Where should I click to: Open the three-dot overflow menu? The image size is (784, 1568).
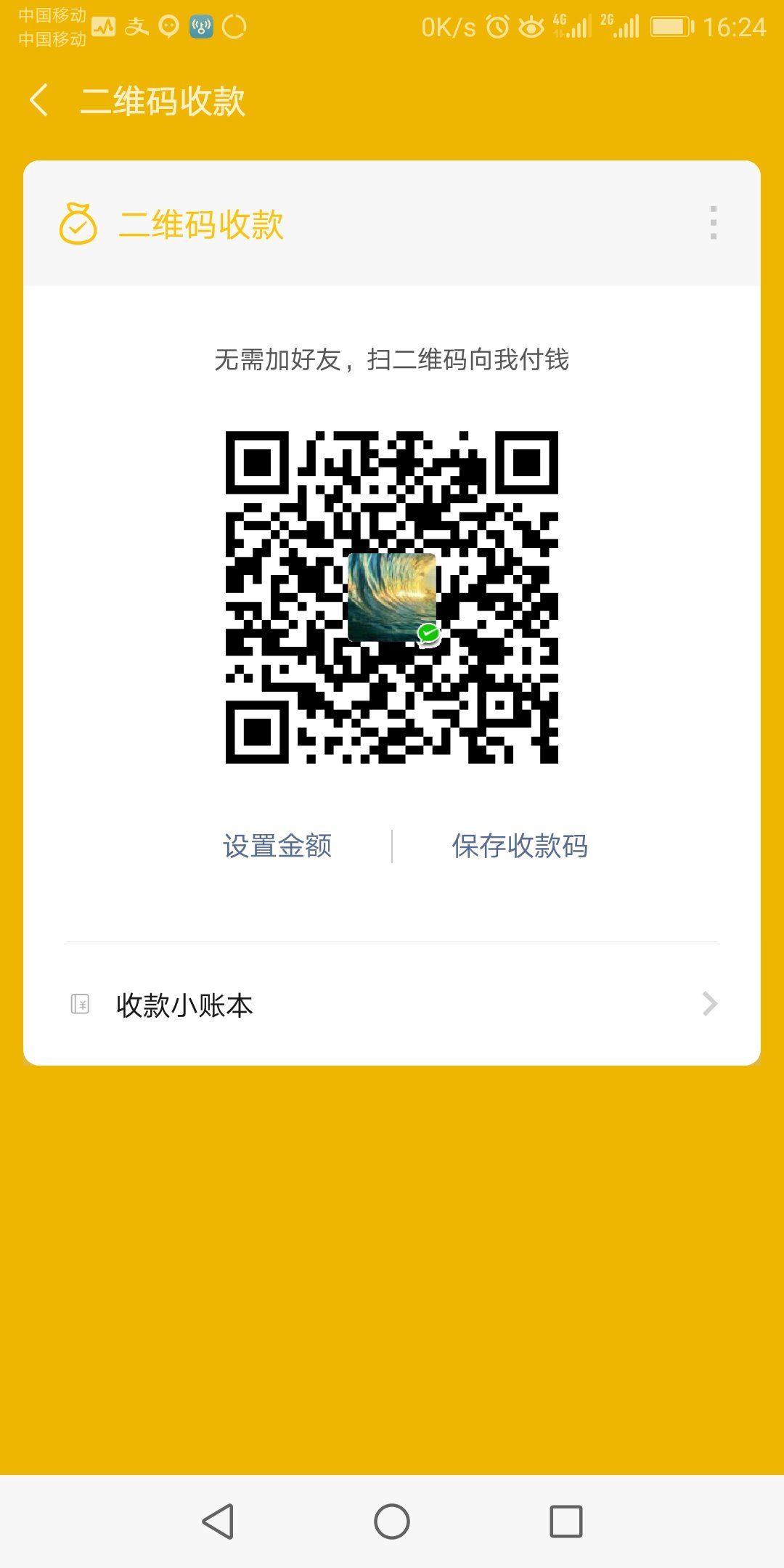[x=713, y=223]
